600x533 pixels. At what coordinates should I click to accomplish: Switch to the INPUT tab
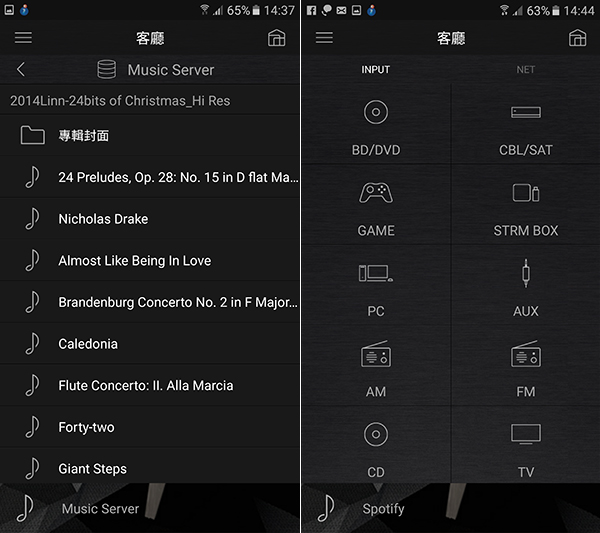pos(376,70)
